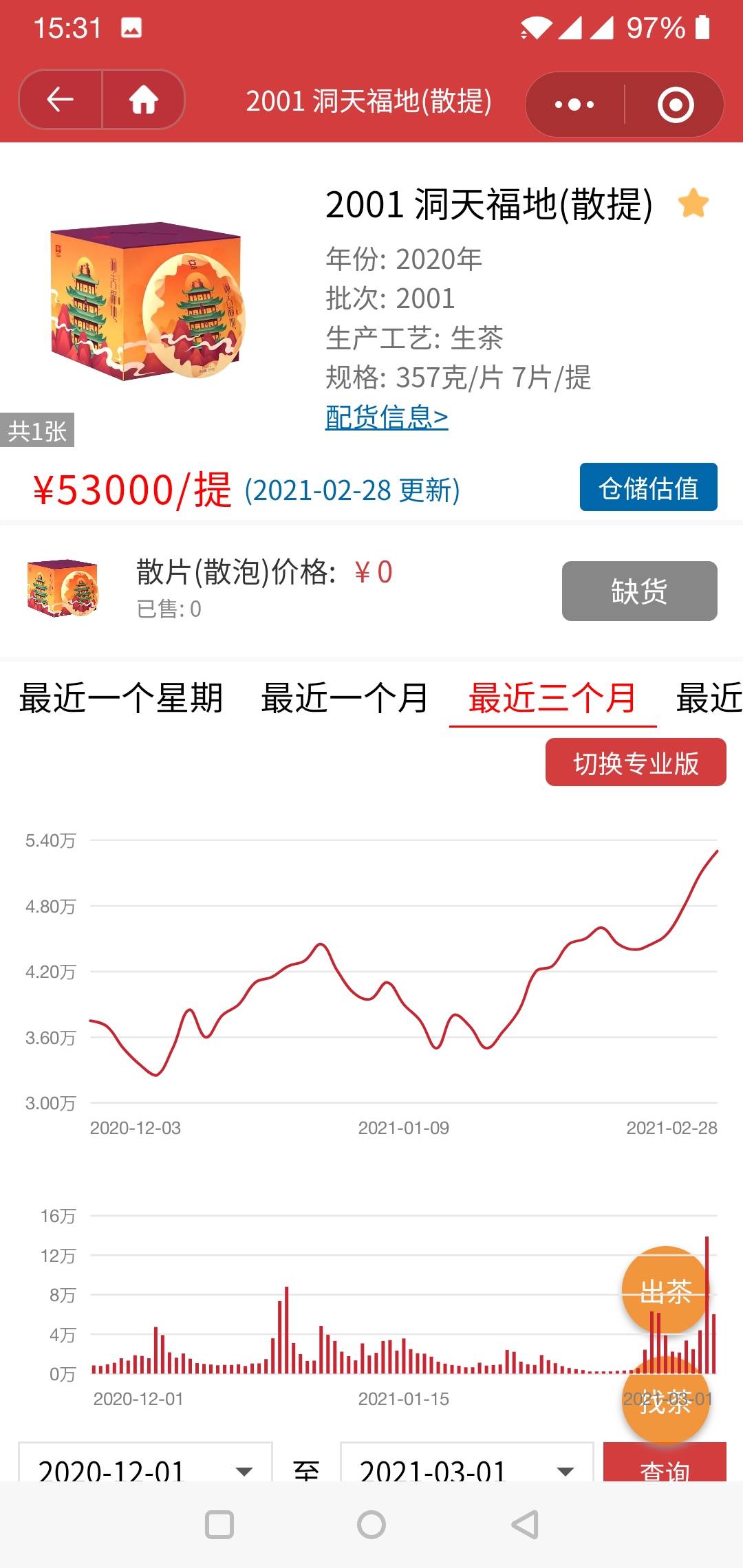
Task: Close mini-program via circle target icon
Action: pyautogui.click(x=675, y=105)
